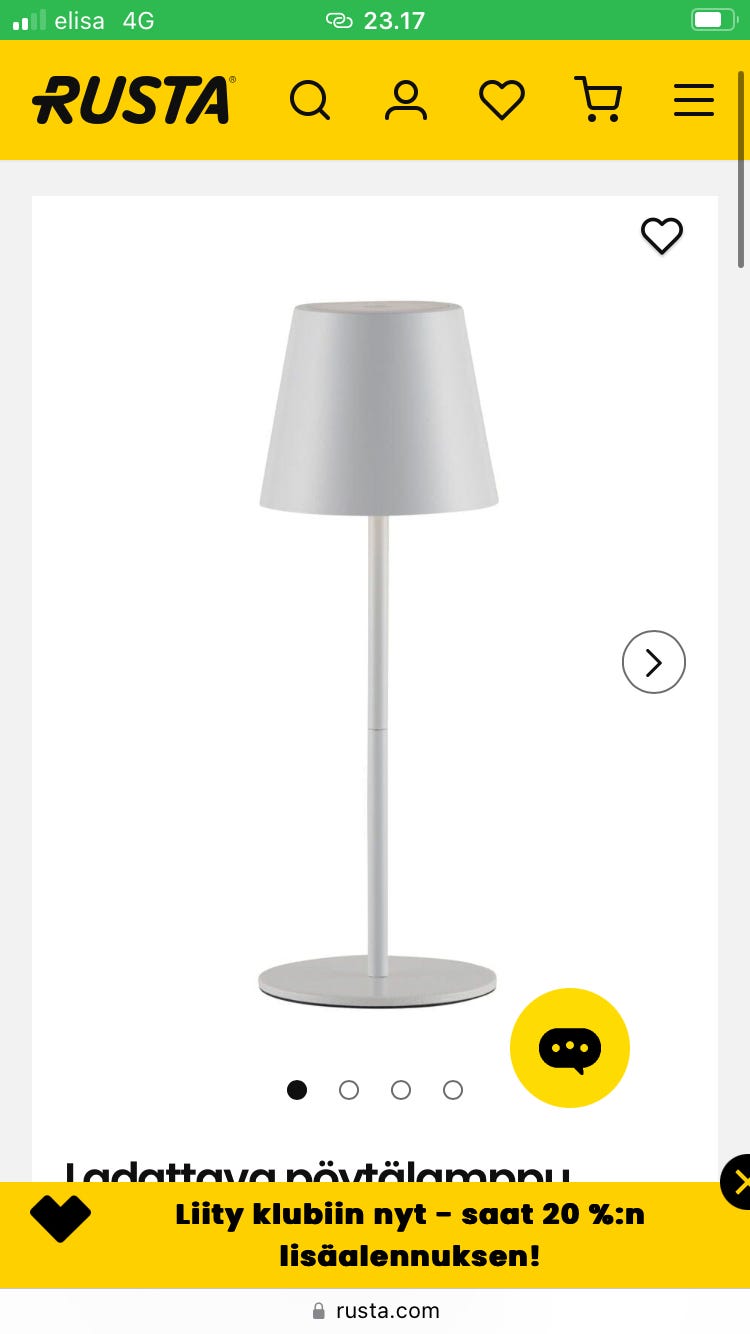The width and height of the screenshot is (750, 1334).
Task: Open the search icon in header
Action: 310,100
